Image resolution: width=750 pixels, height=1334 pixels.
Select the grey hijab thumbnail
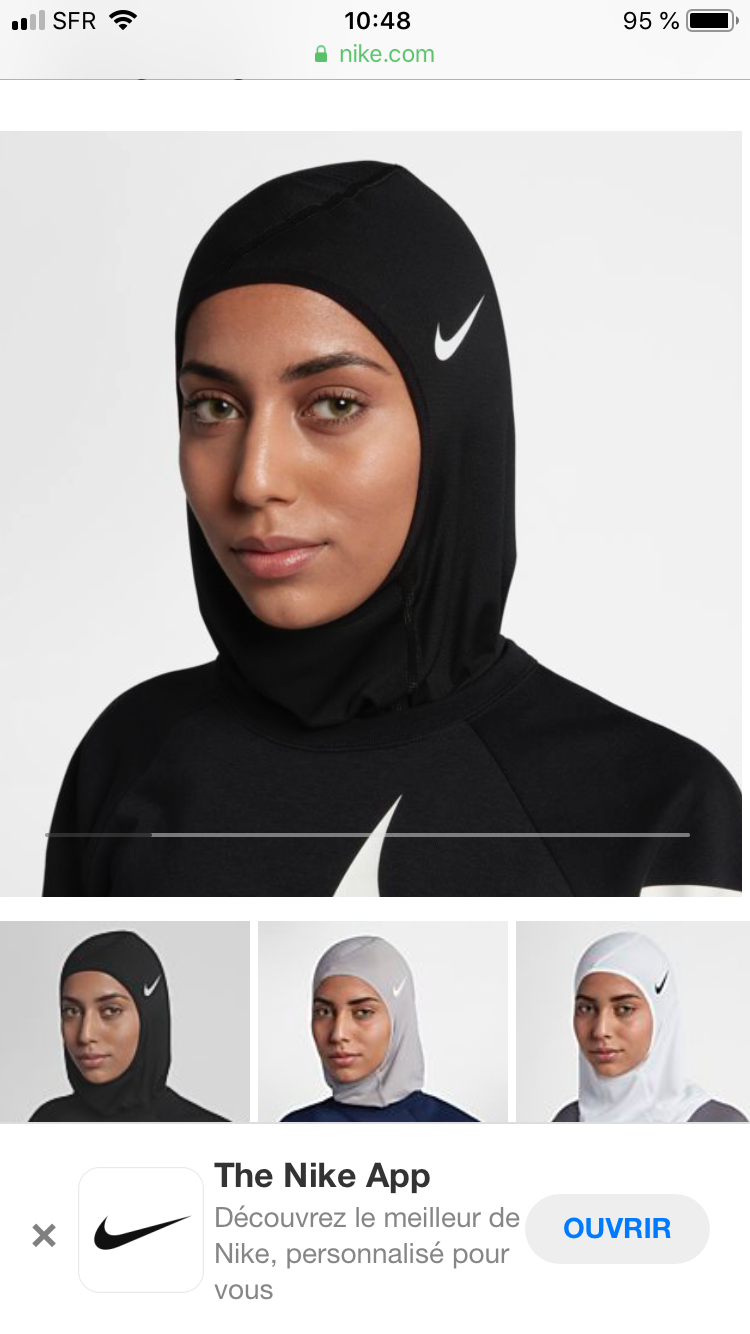pos(383,1021)
